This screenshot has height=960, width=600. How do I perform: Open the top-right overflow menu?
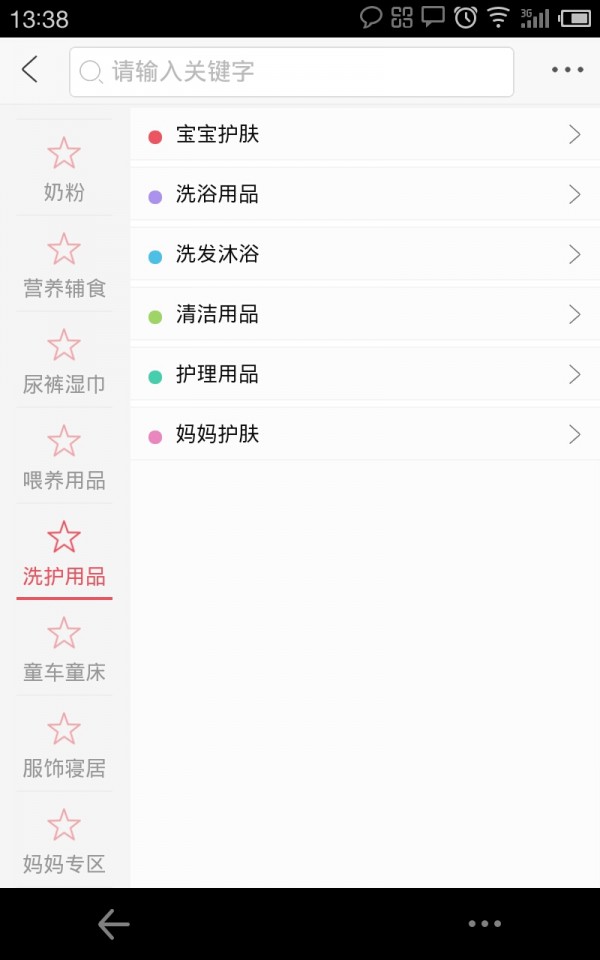click(567, 70)
